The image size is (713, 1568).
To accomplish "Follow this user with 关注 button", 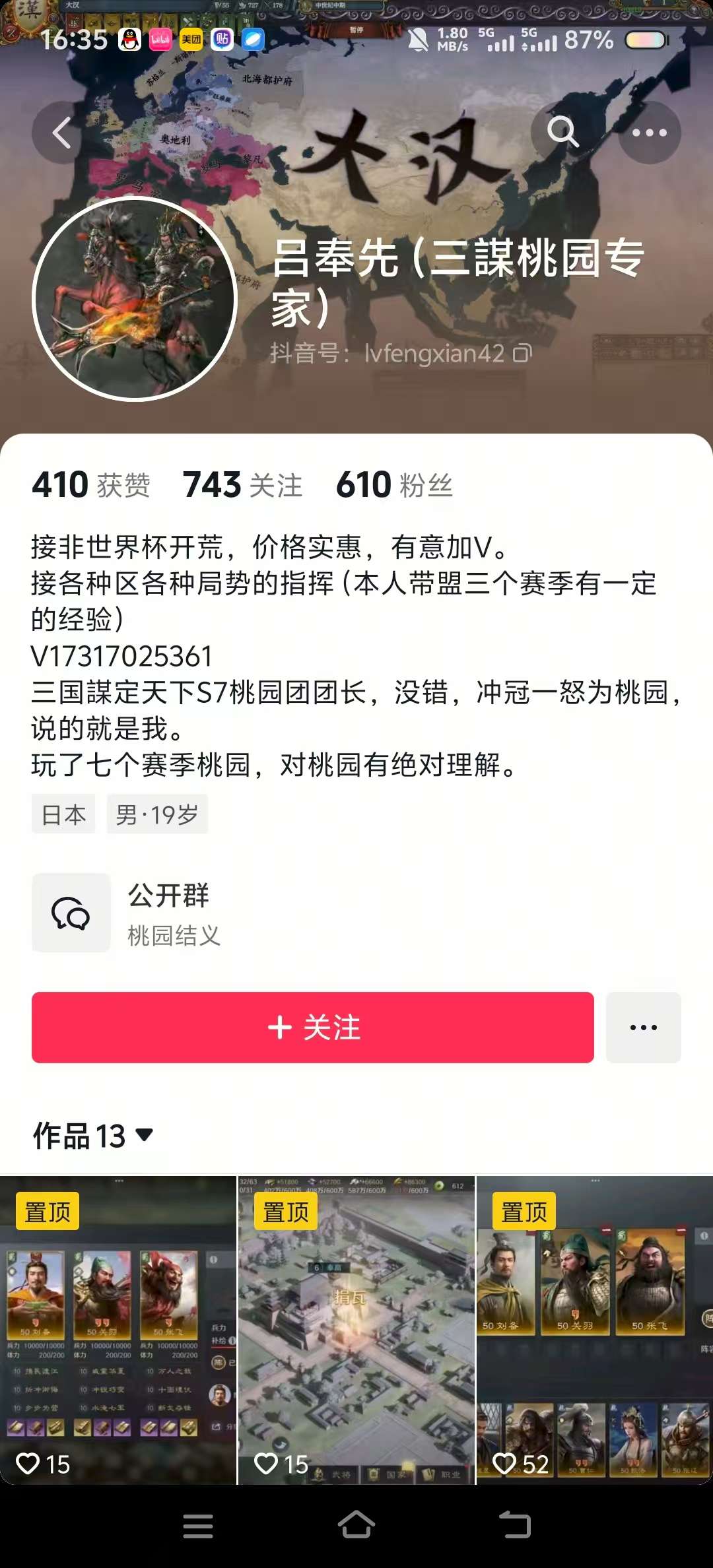I will 313,1028.
